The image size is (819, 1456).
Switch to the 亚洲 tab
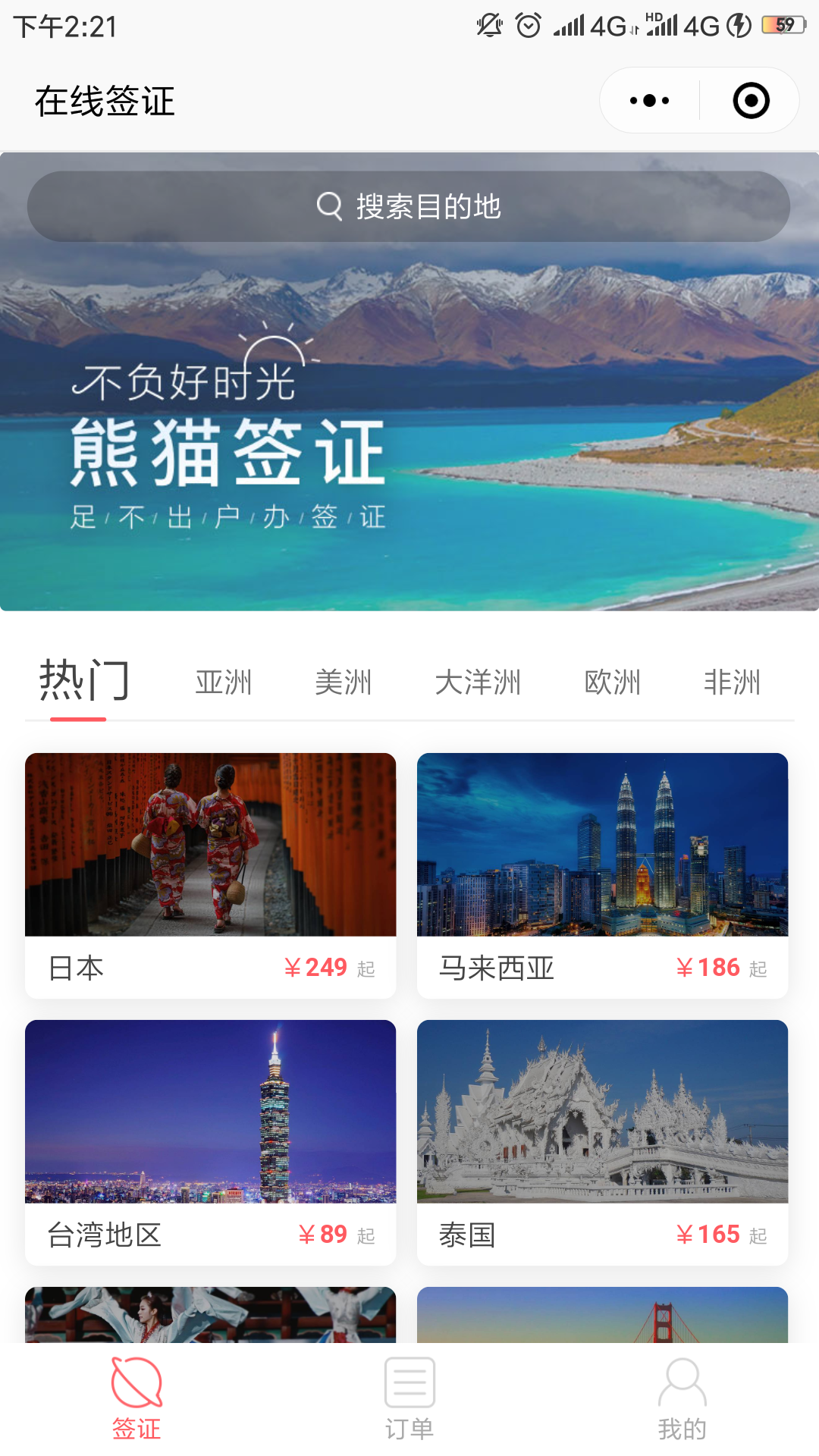click(x=223, y=682)
